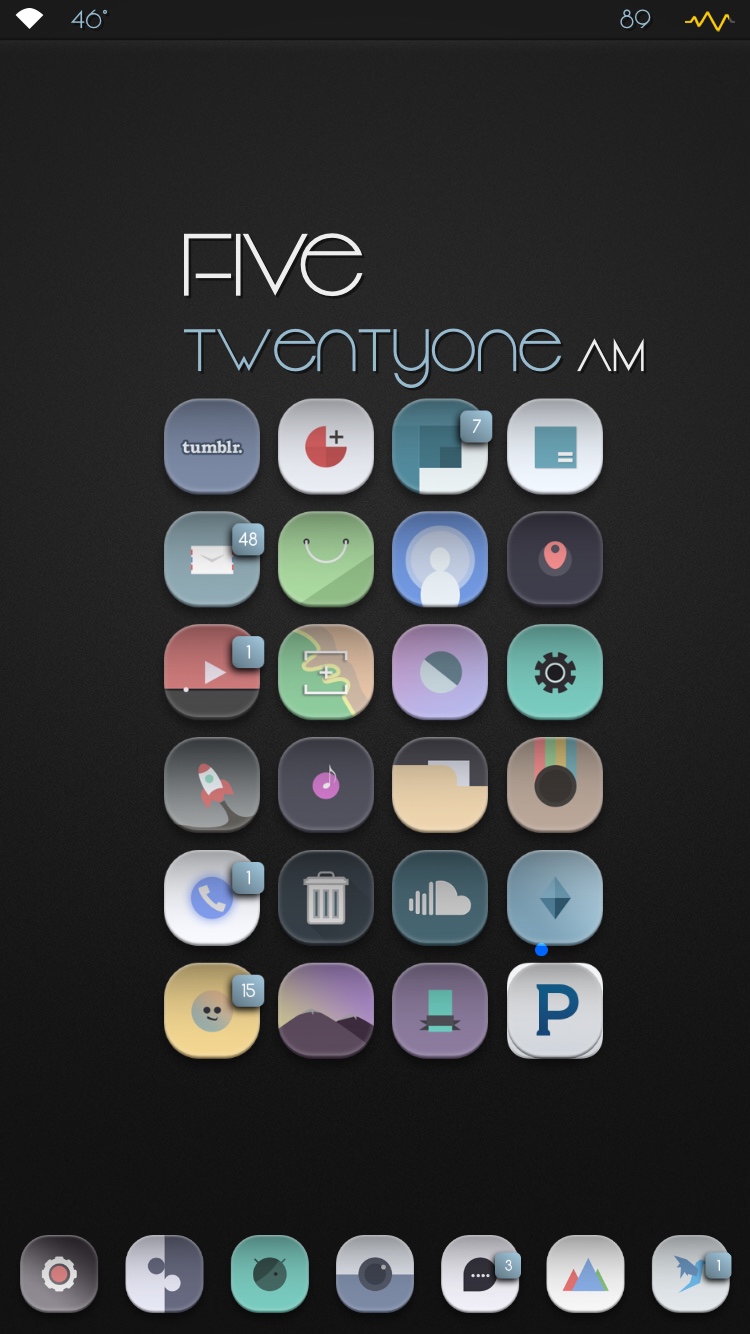Open the Twitter bird app in the dock

pyautogui.click(x=690, y=1274)
